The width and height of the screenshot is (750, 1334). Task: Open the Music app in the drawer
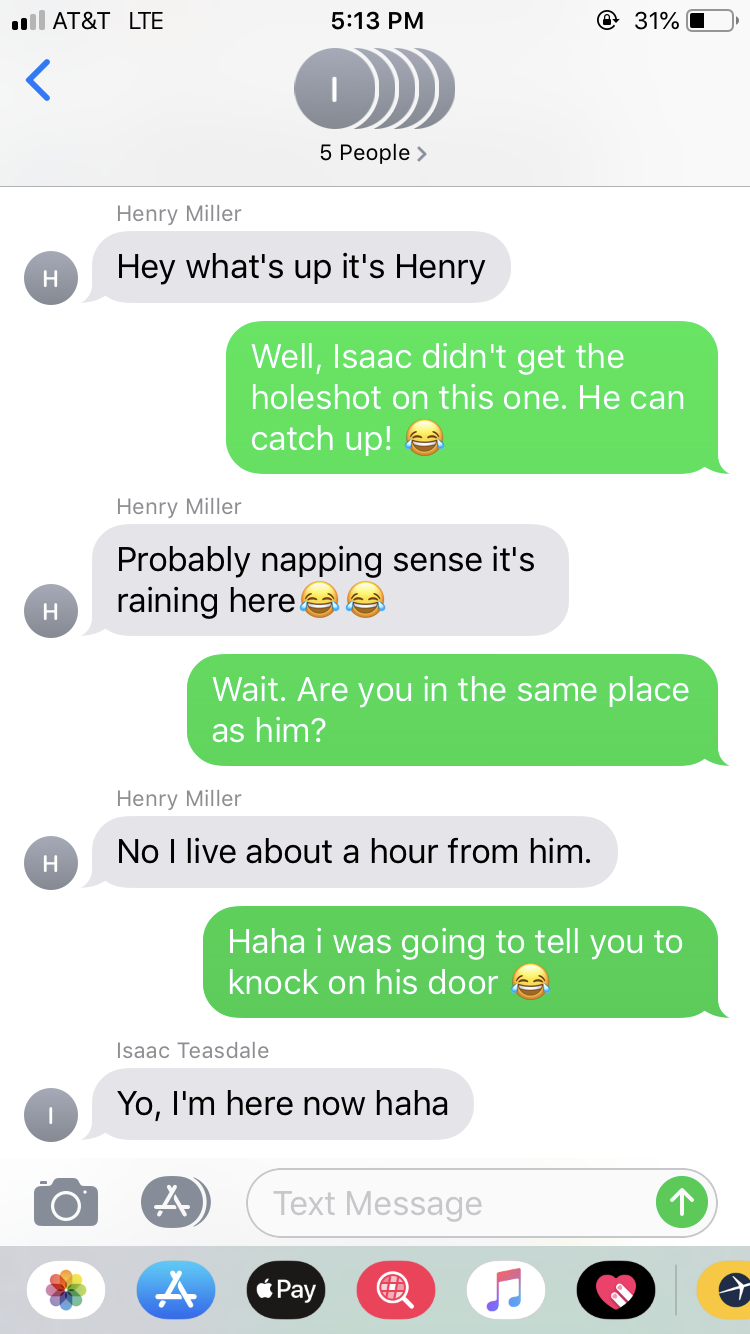[506, 1289]
